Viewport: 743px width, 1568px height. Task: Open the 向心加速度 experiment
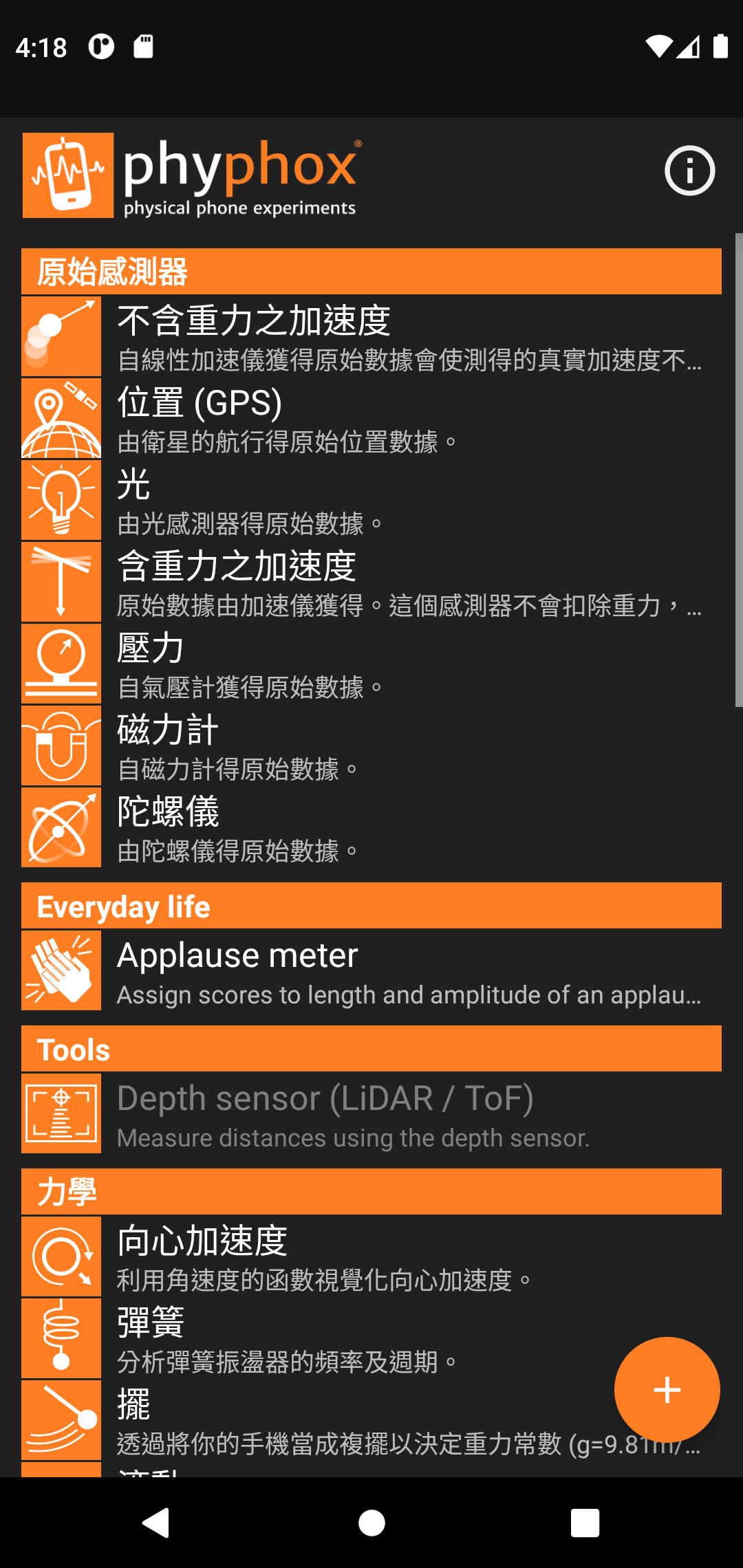tap(371, 1256)
